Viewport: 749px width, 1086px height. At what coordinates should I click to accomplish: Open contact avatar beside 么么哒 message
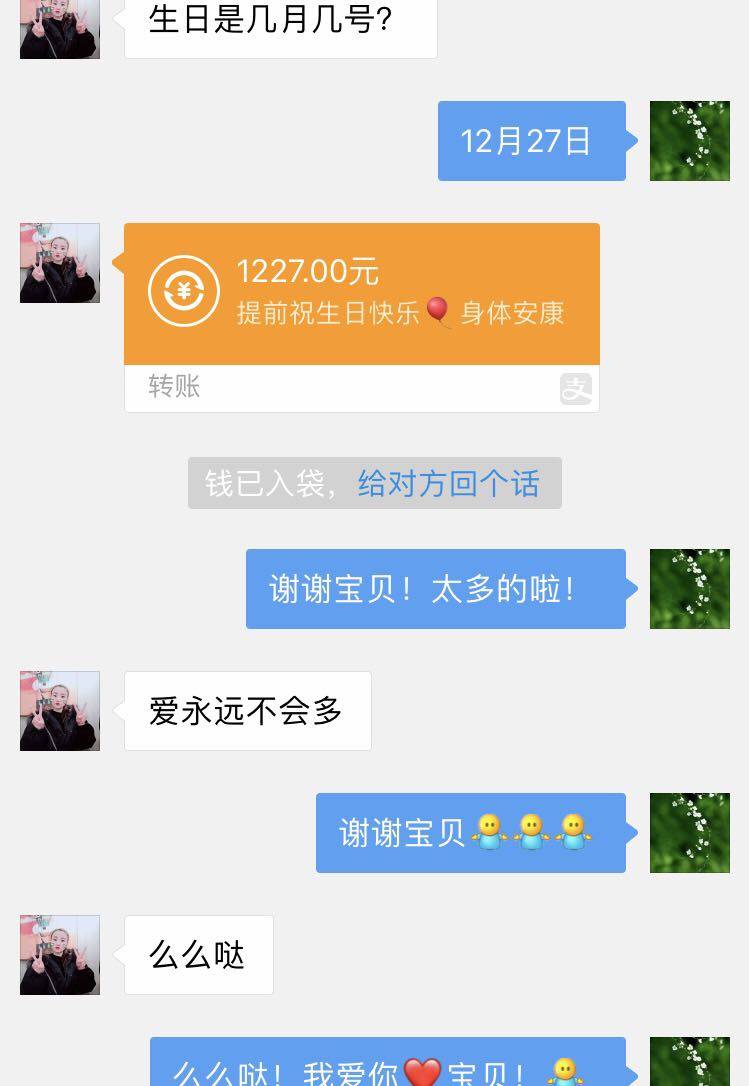coord(60,955)
